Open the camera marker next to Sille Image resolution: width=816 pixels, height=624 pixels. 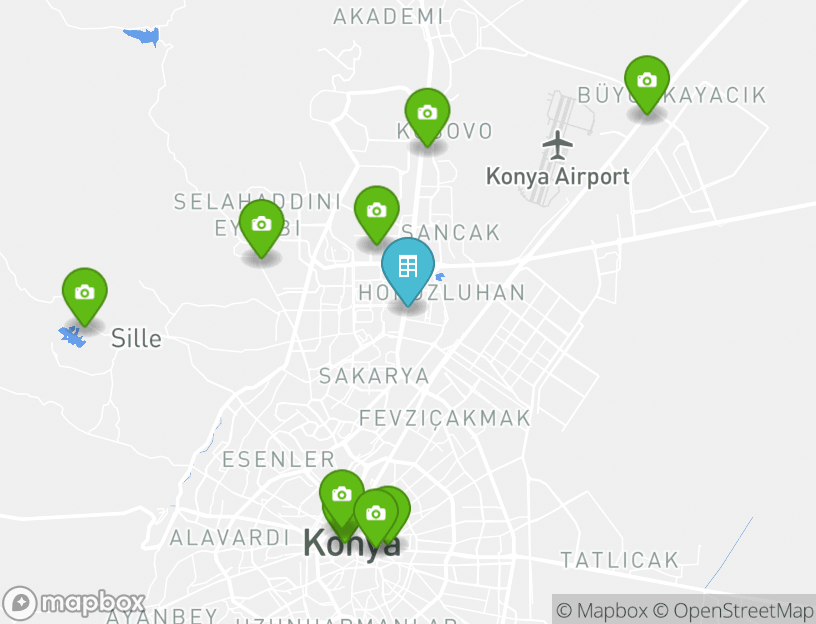[x=85, y=293]
